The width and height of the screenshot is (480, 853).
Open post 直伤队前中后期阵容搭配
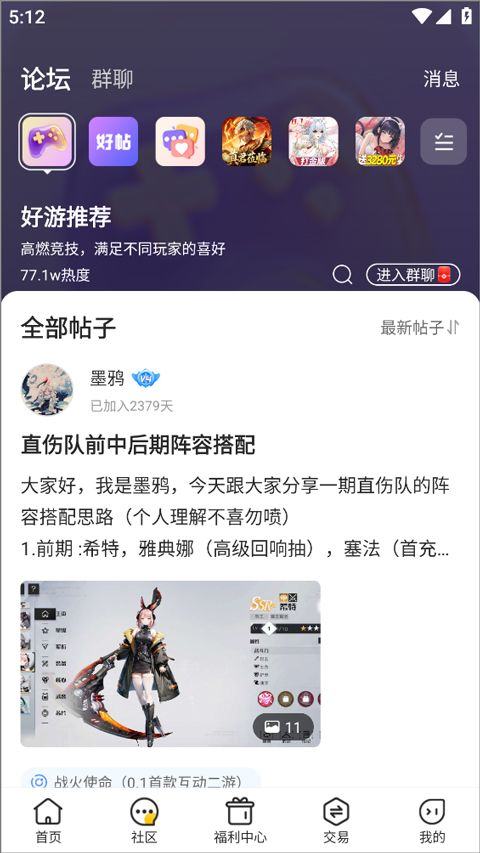138,445
